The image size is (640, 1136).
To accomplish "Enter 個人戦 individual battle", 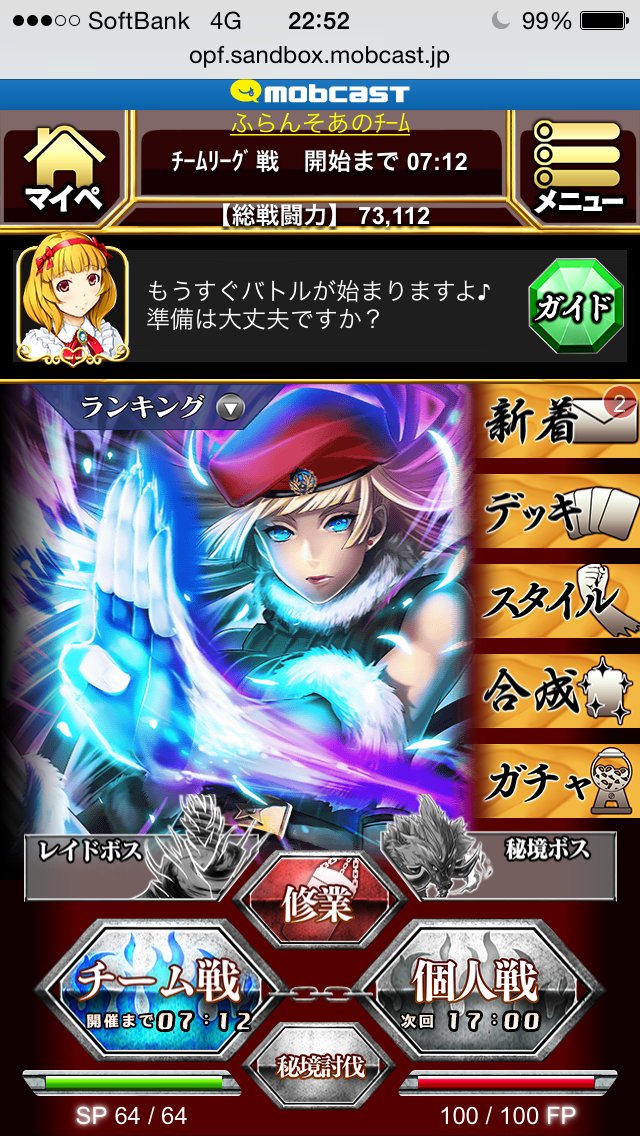I will [x=477, y=988].
